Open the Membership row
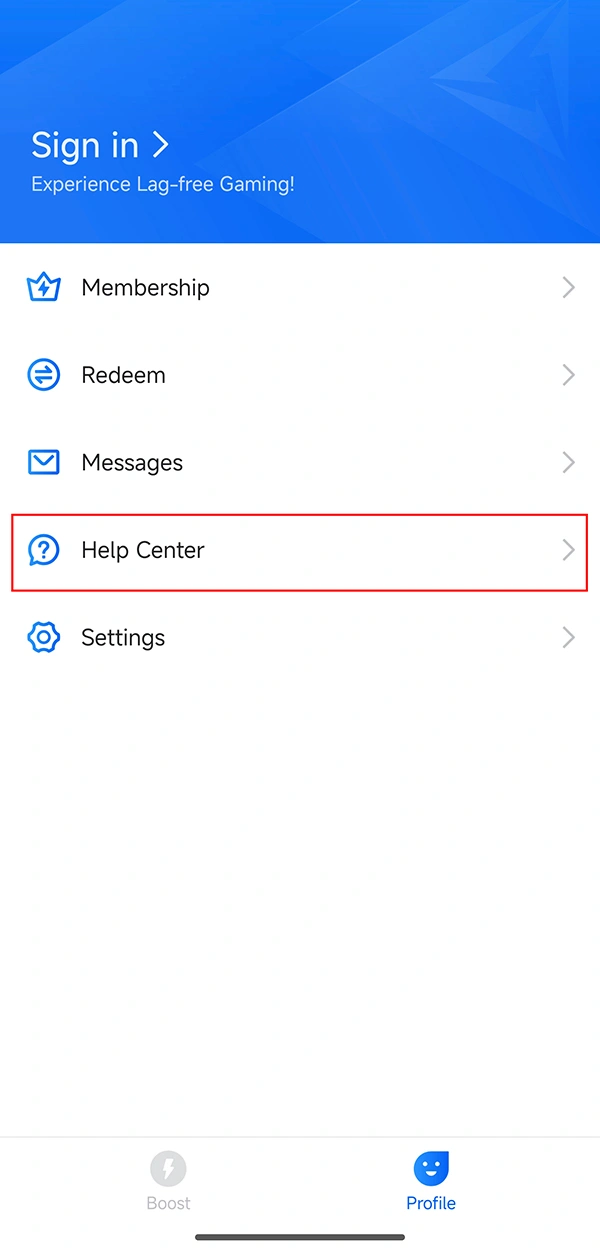The height and width of the screenshot is (1250, 600). tap(300, 288)
